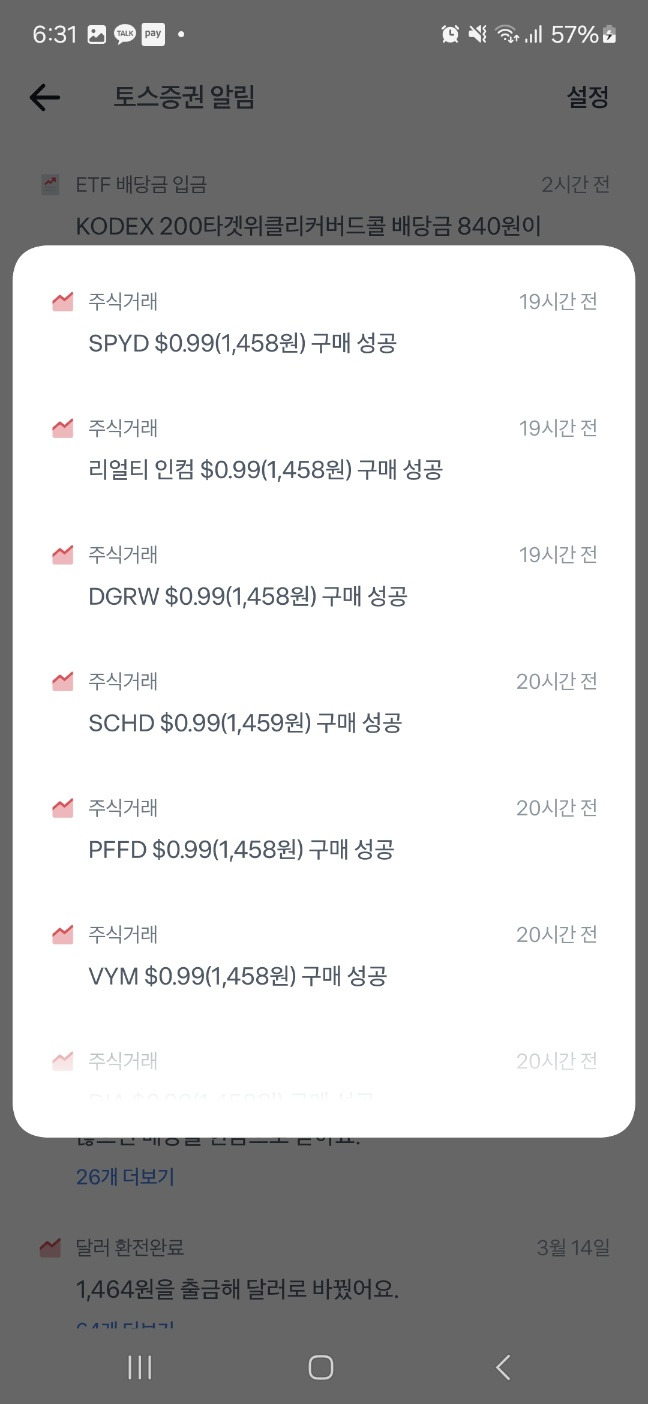Open the PFFD 구매 성공 notification
The height and width of the screenshot is (1404, 648).
point(323,829)
